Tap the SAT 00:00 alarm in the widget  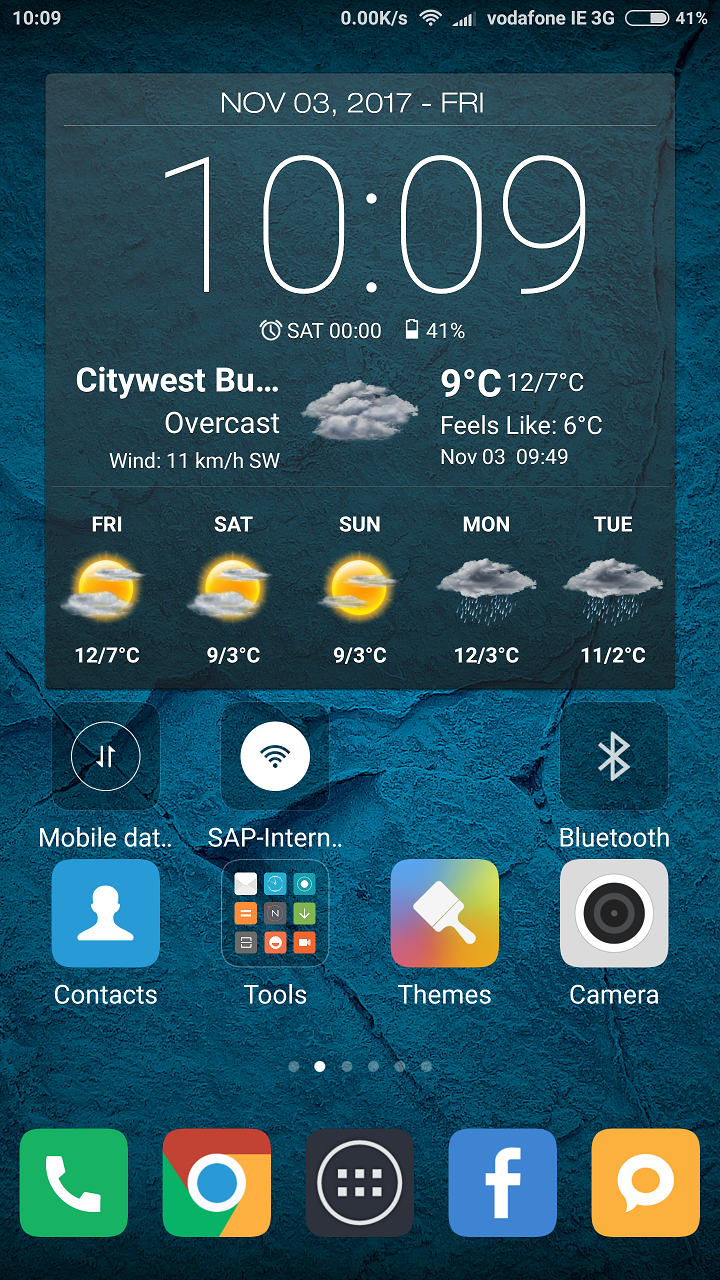tap(321, 330)
